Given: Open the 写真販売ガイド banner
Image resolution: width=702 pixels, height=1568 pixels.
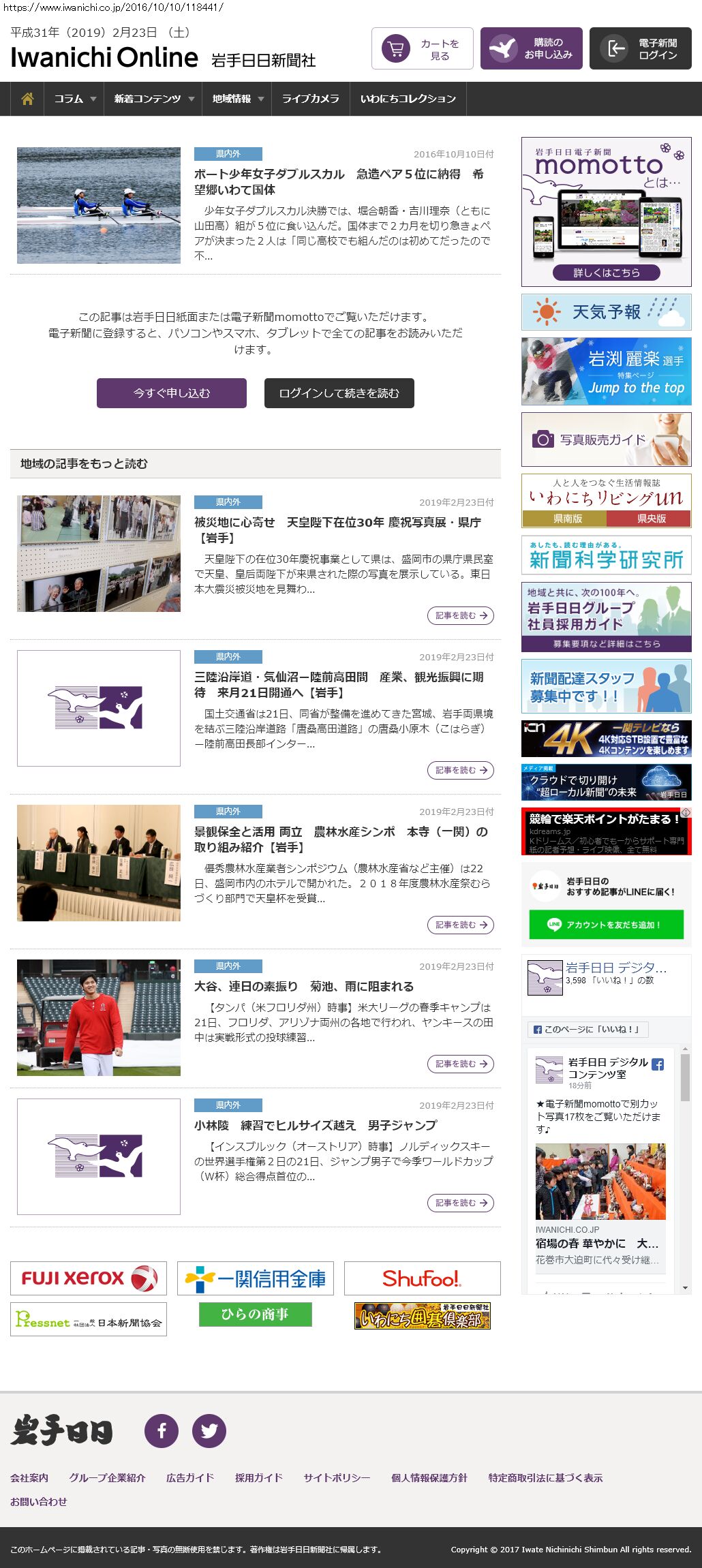Looking at the screenshot, I should [x=606, y=440].
